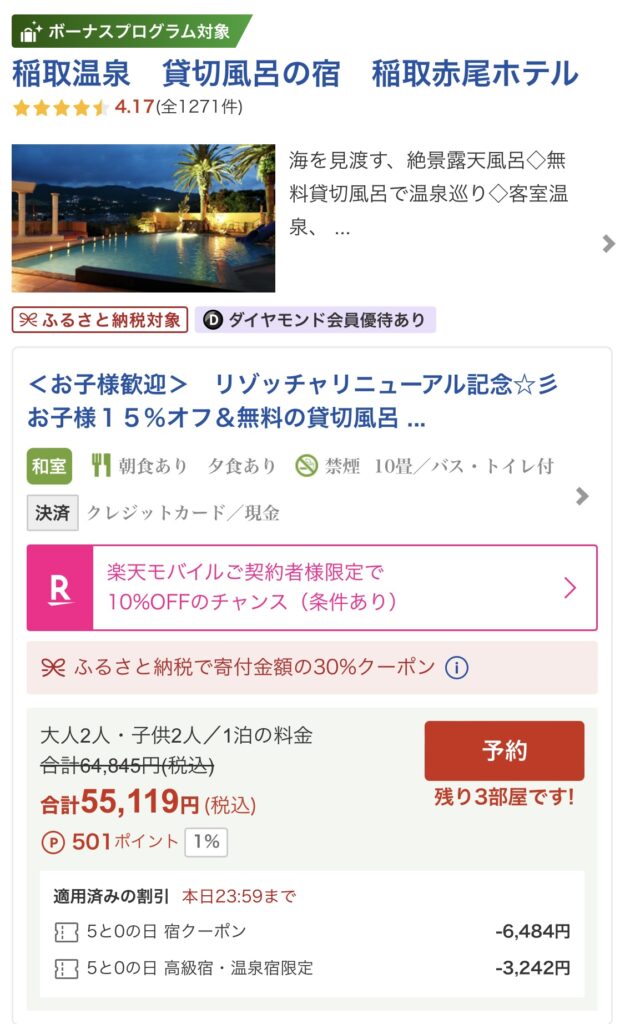This screenshot has width=625, height=1024.
Task: Expand plan details chevron beside room info
Action: pyautogui.click(x=582, y=496)
